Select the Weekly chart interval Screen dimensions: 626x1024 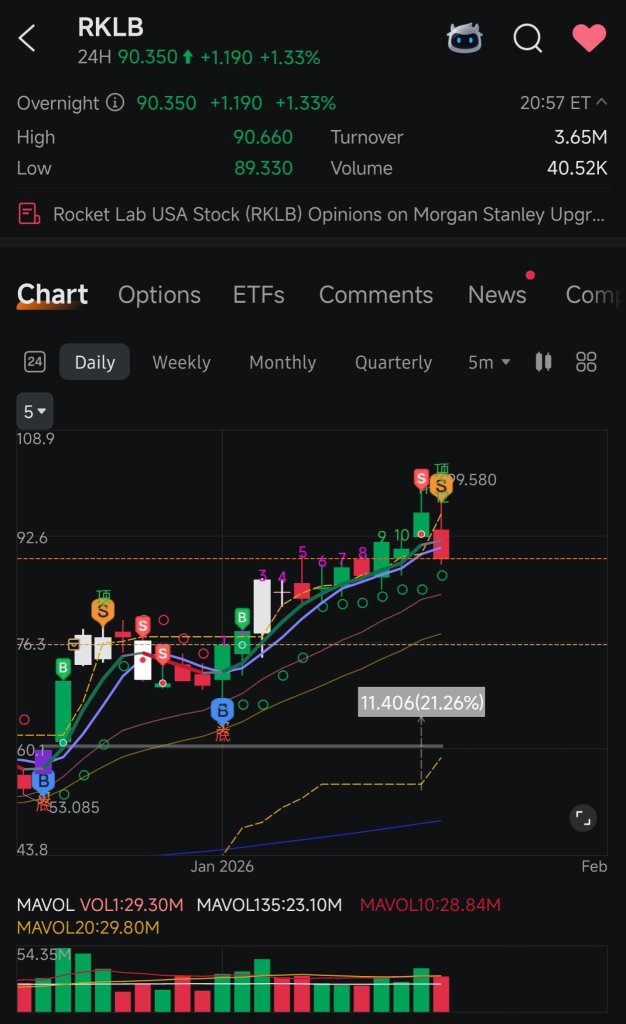pos(181,362)
